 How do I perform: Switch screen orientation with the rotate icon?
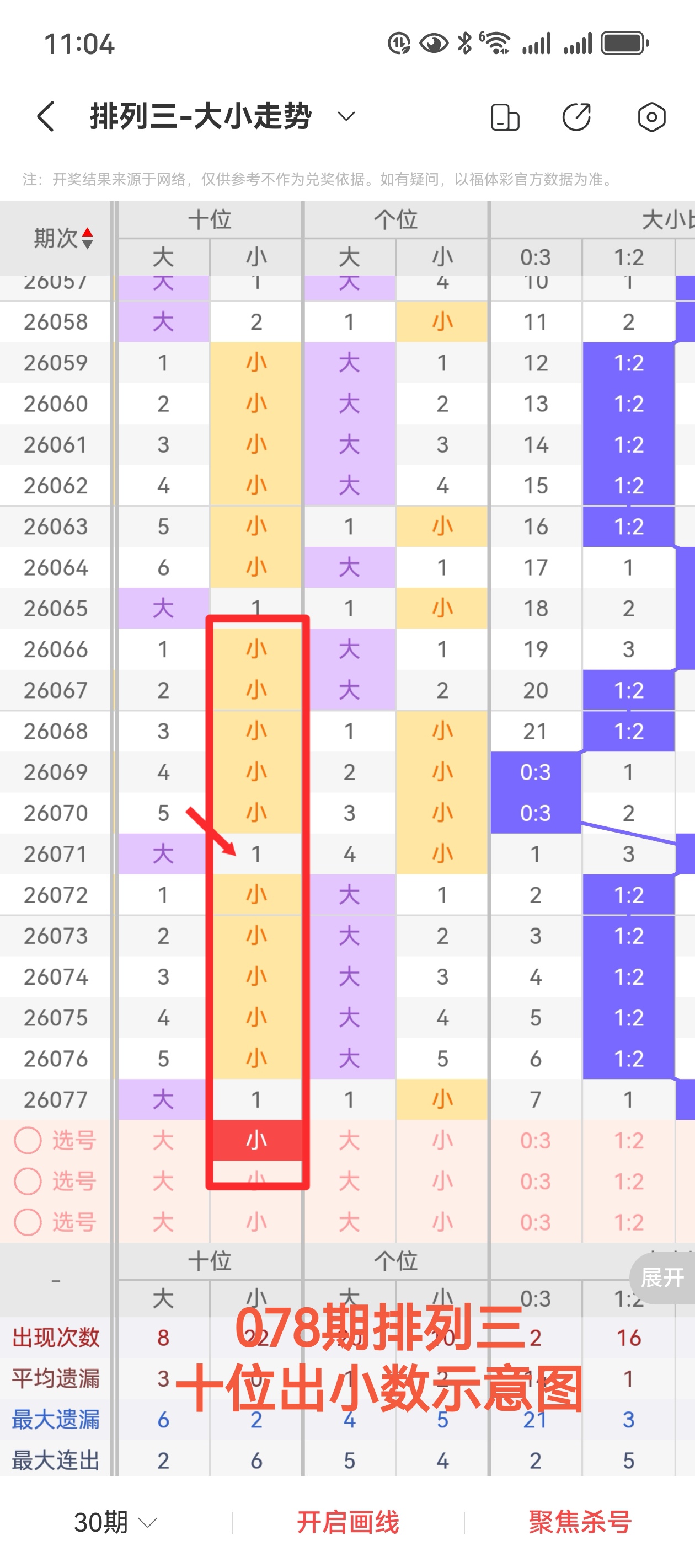(505, 117)
